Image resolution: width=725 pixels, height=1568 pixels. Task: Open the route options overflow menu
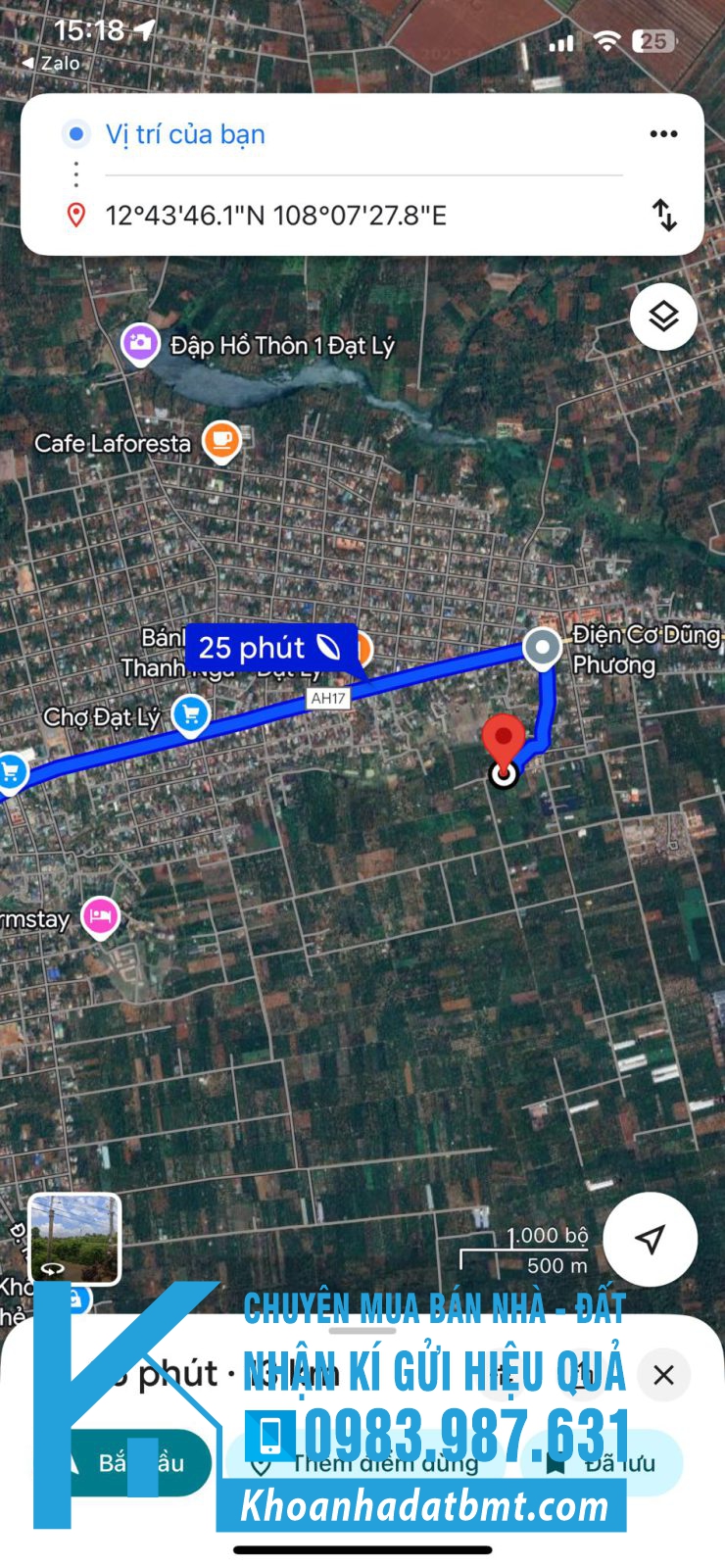tap(663, 134)
